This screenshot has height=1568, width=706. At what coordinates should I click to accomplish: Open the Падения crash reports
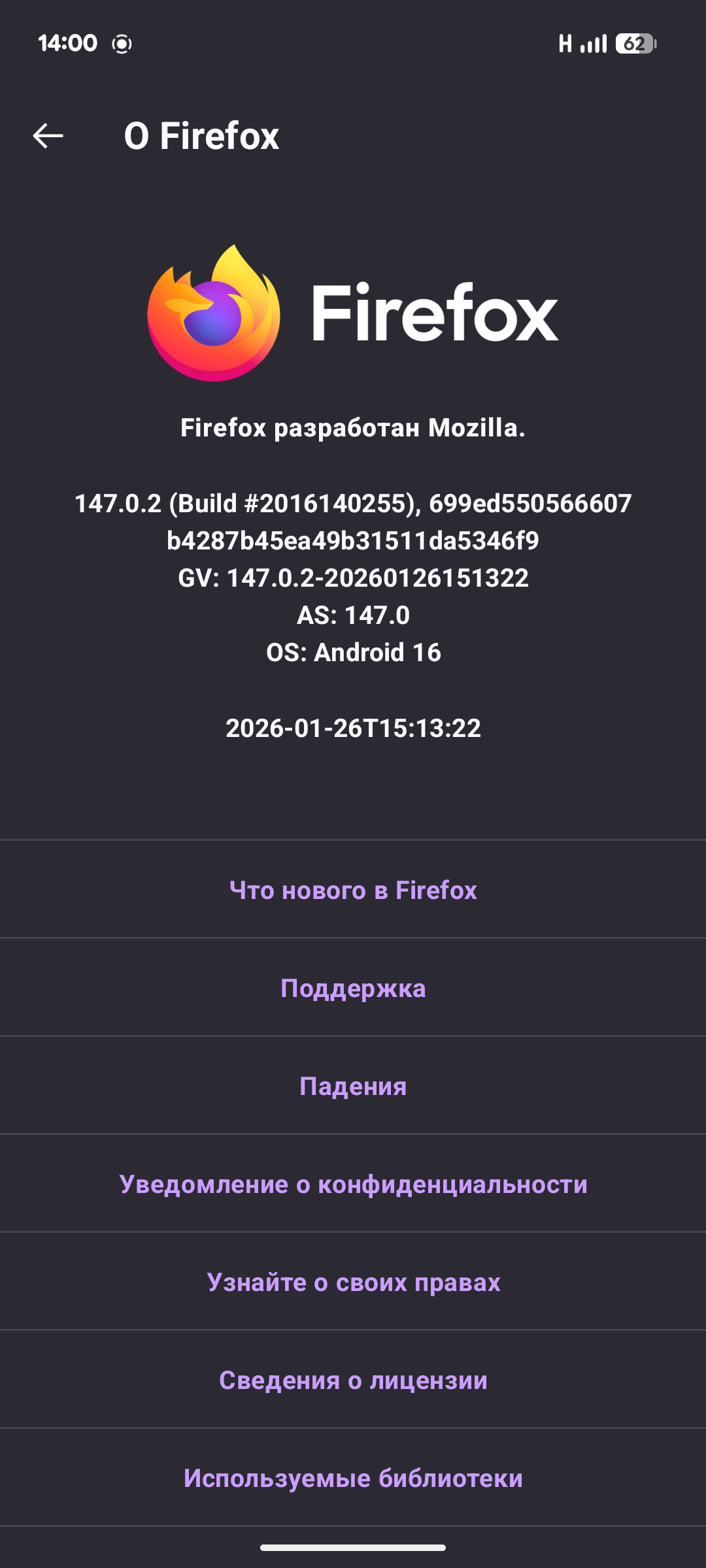pos(353,1086)
